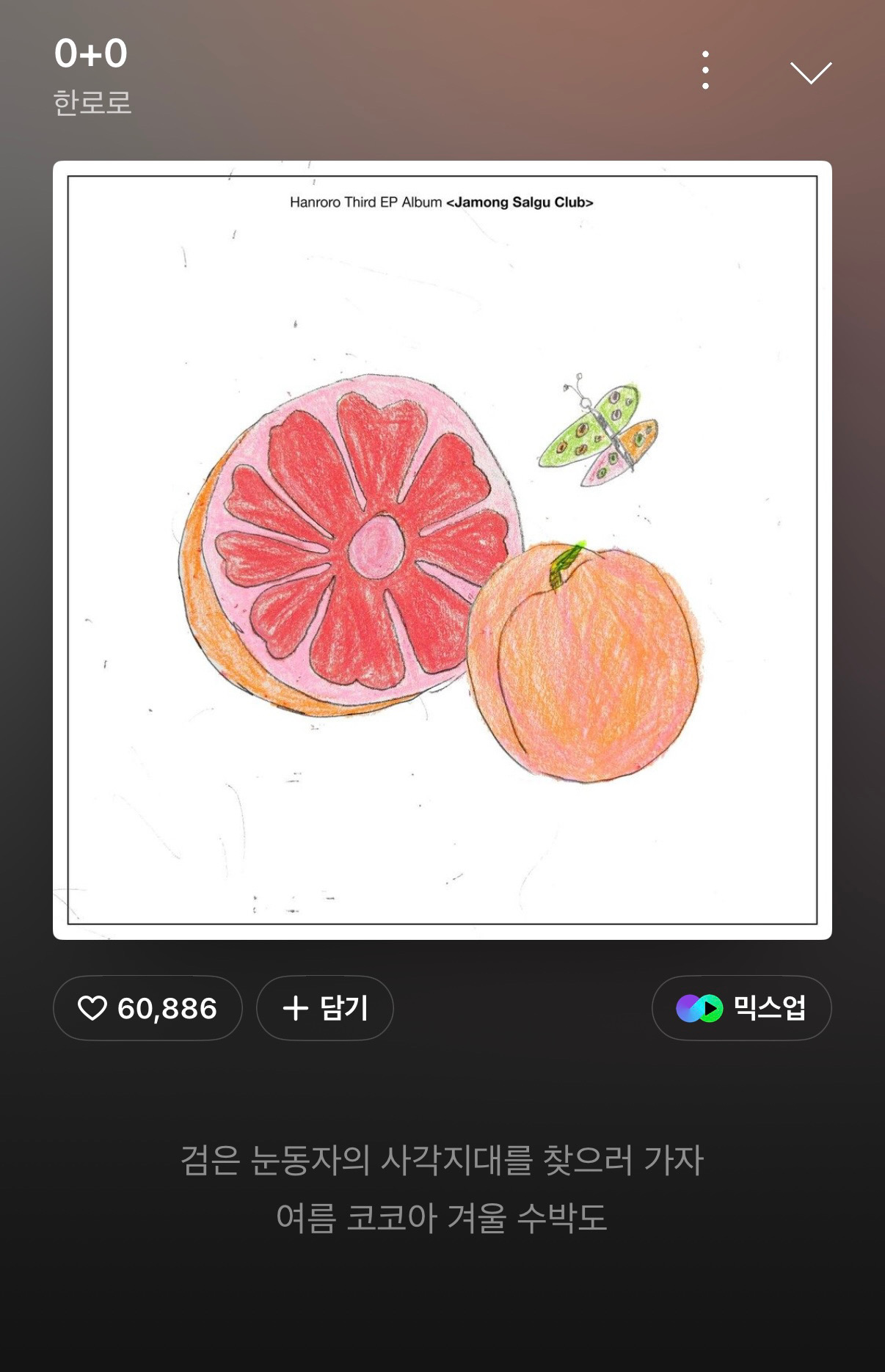Collapse the player with the down chevron

click(810, 72)
